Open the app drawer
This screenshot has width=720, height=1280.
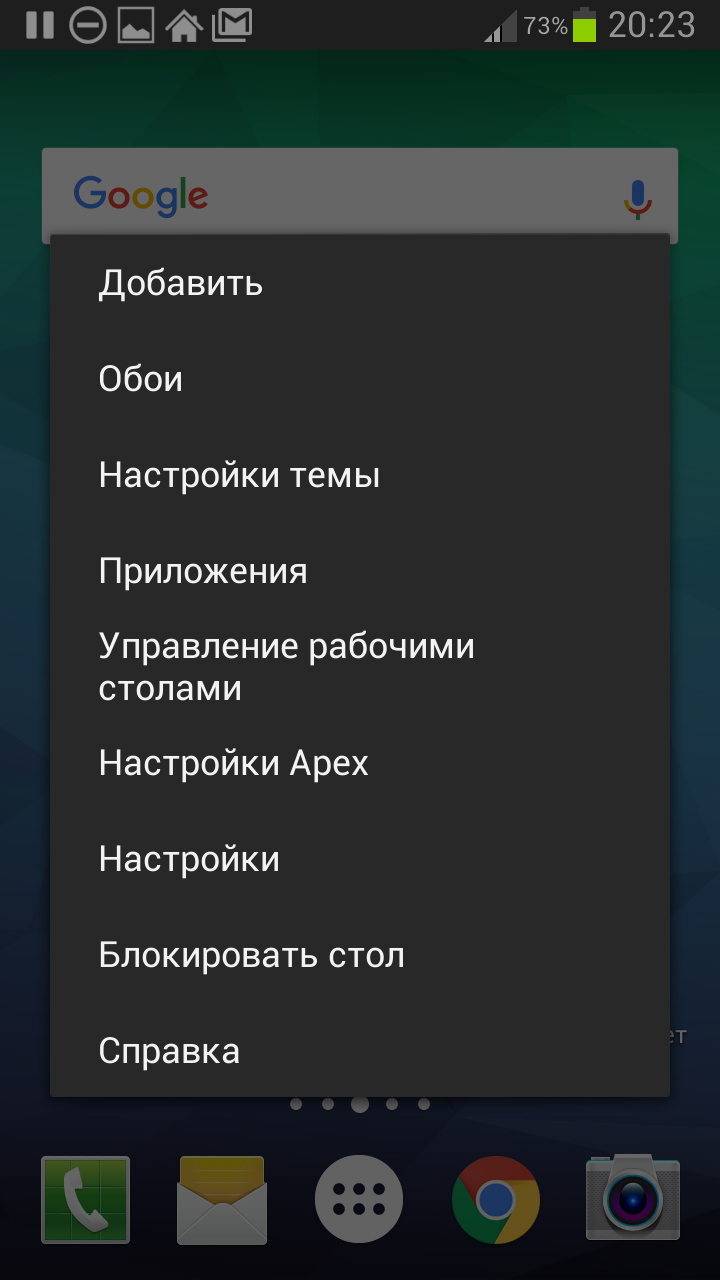359,1199
